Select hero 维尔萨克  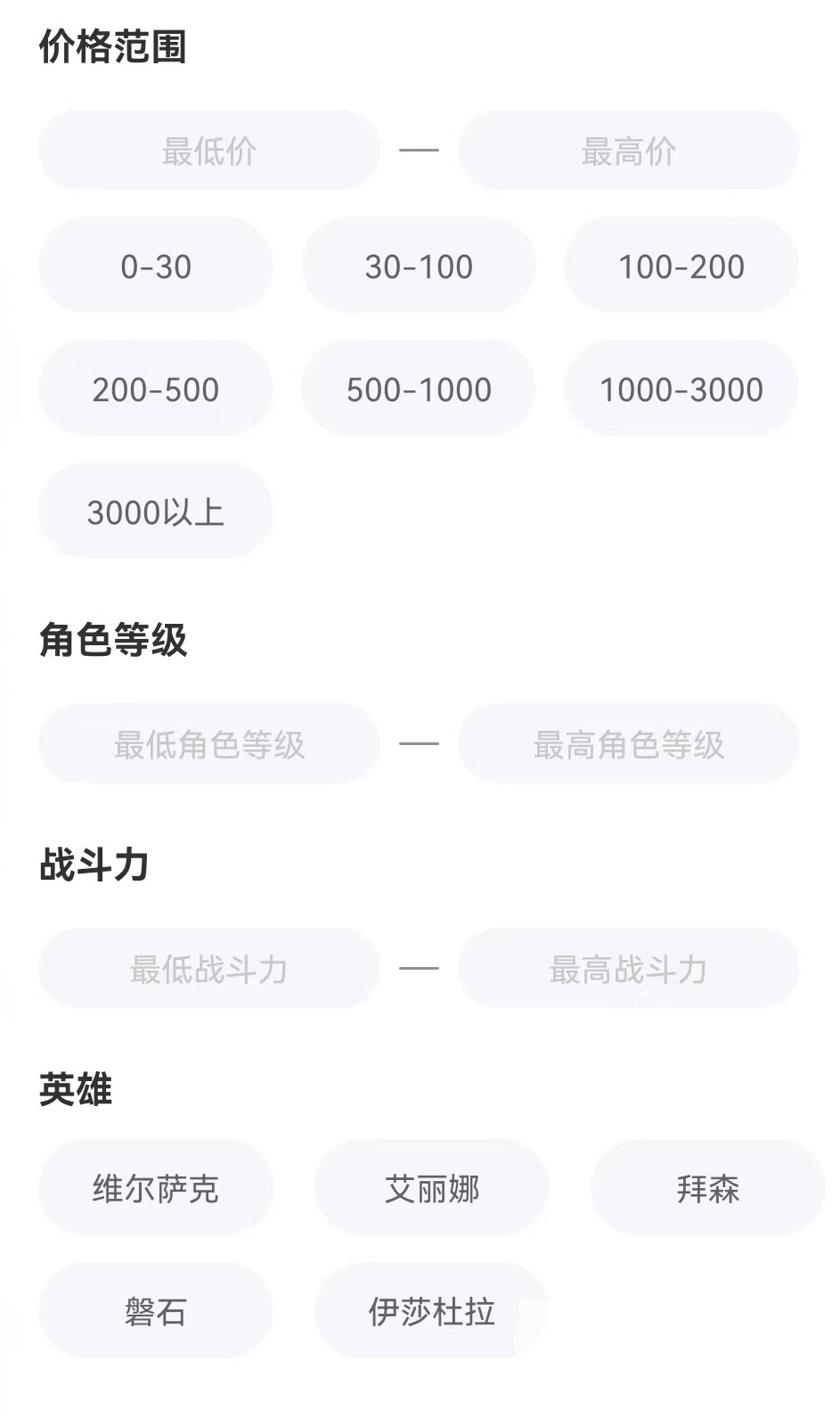coord(156,1188)
